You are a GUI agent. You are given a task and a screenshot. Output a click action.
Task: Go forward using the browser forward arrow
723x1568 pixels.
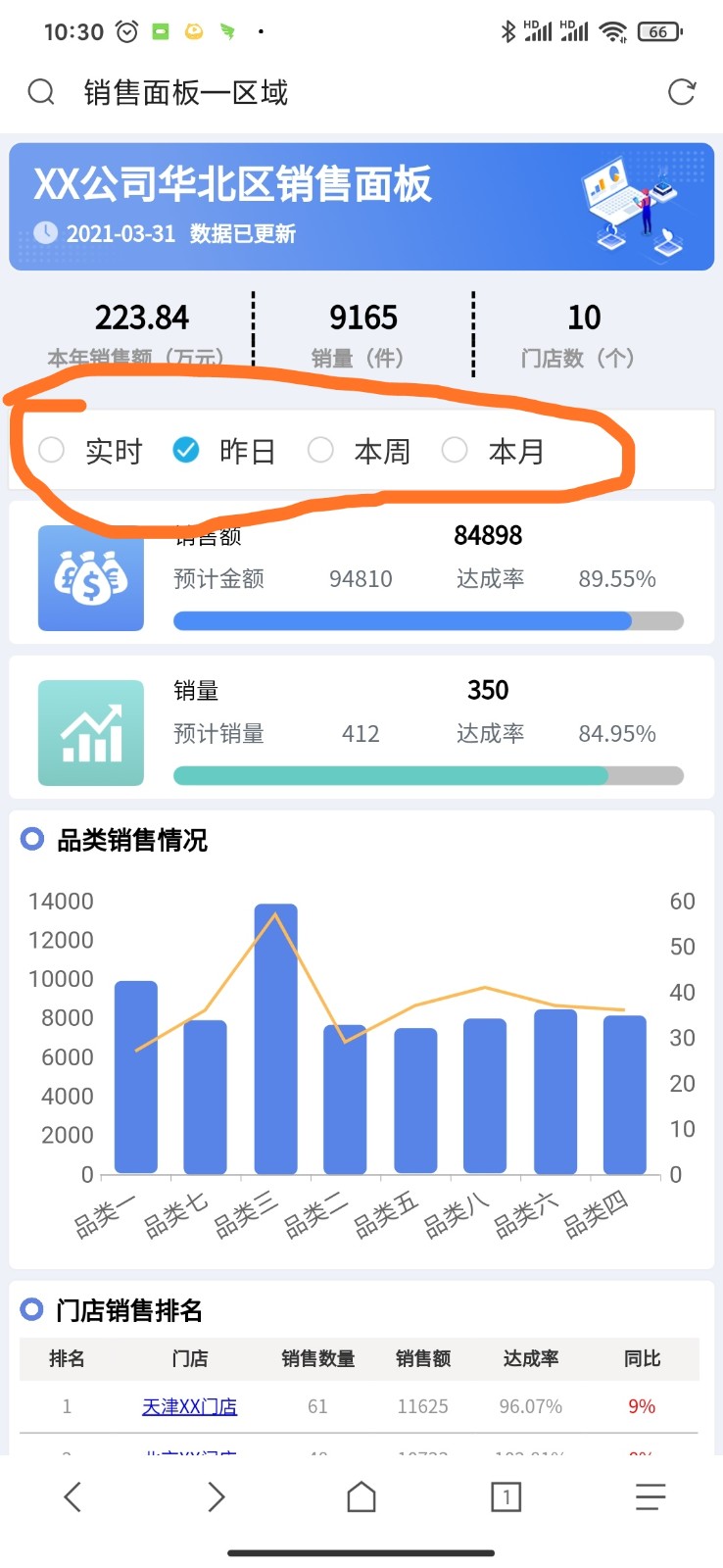[217, 1496]
